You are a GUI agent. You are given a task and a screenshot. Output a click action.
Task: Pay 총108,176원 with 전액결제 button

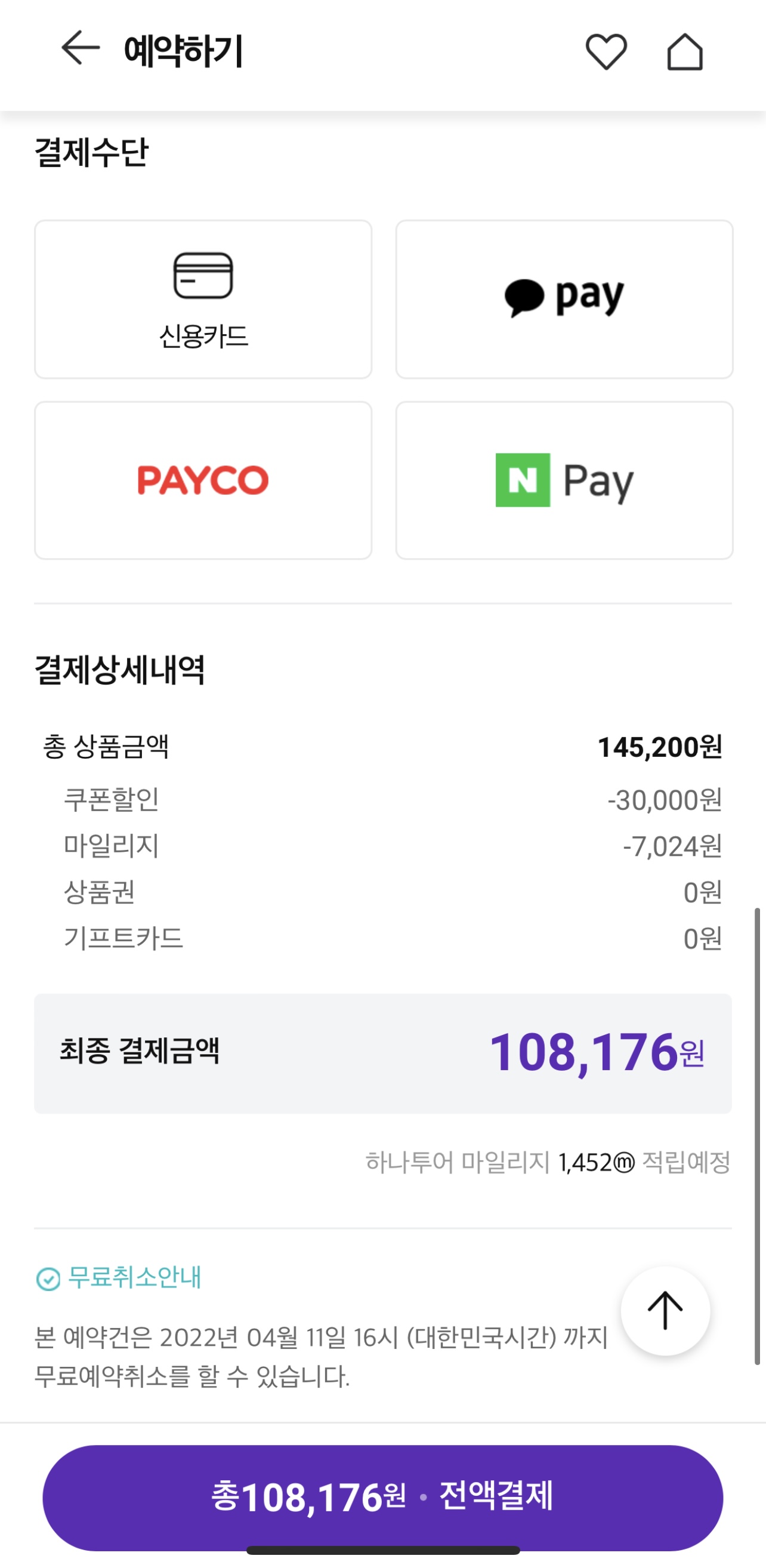point(382,1498)
